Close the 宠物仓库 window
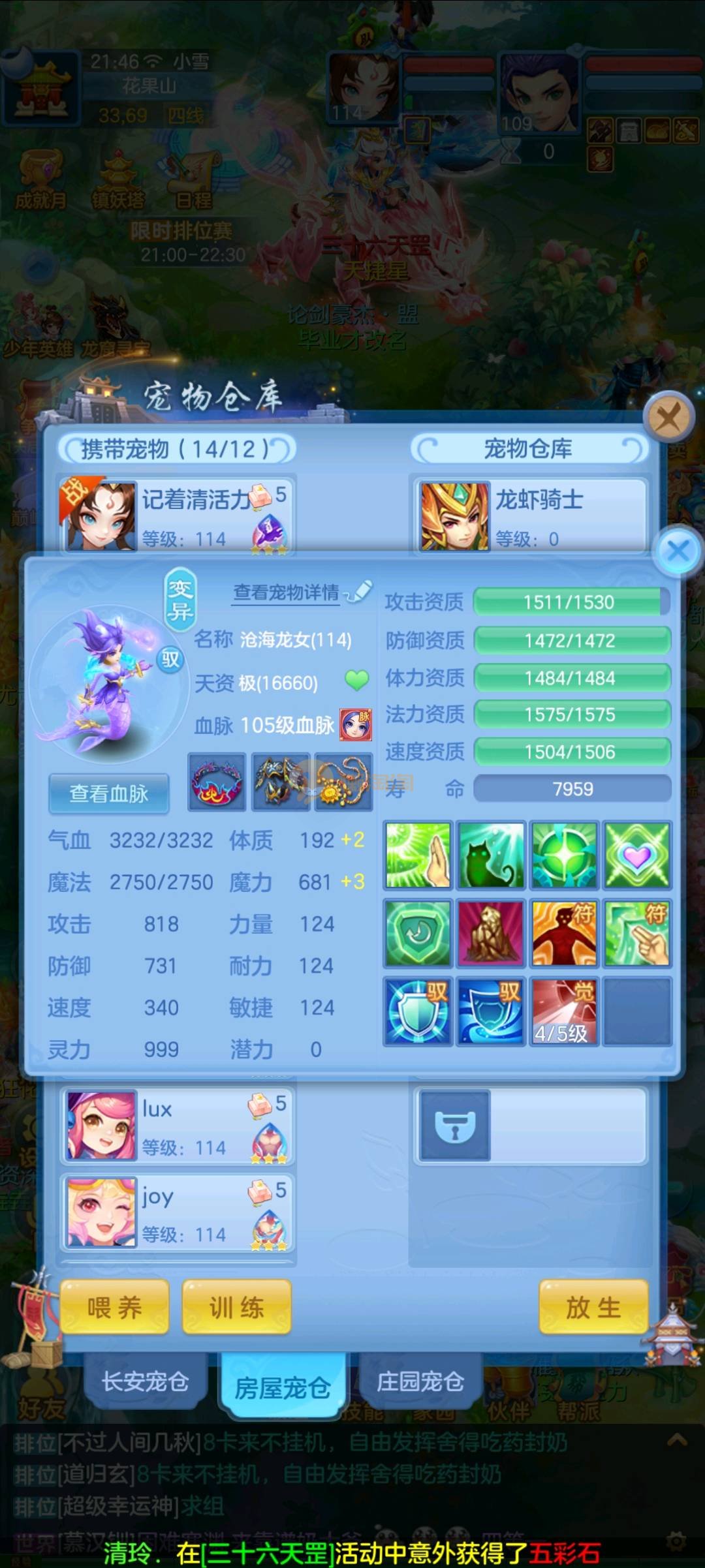 click(668, 416)
